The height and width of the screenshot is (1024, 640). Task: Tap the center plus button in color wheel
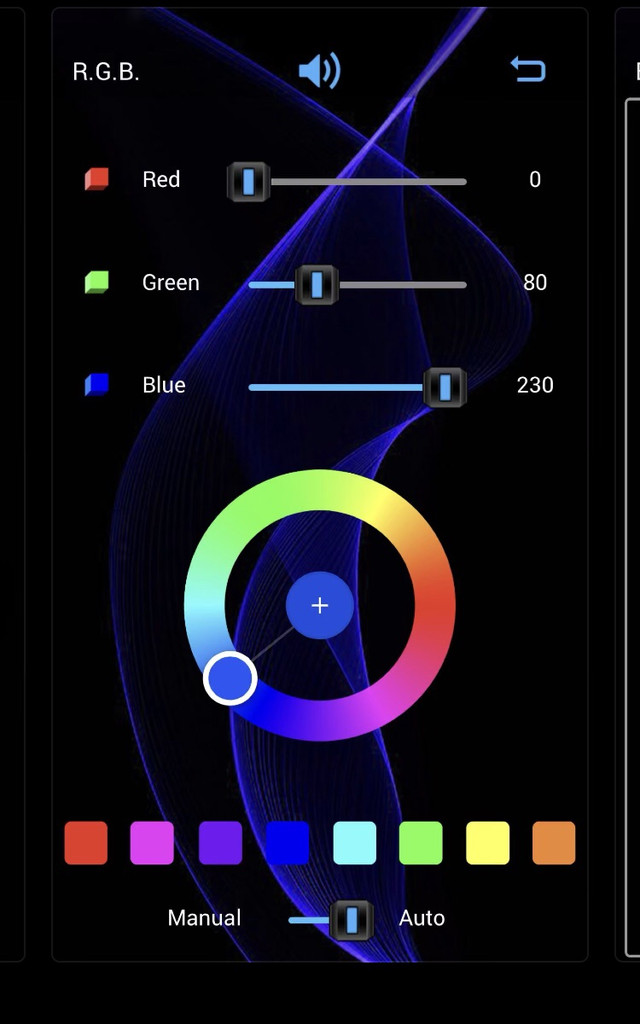tap(320, 605)
